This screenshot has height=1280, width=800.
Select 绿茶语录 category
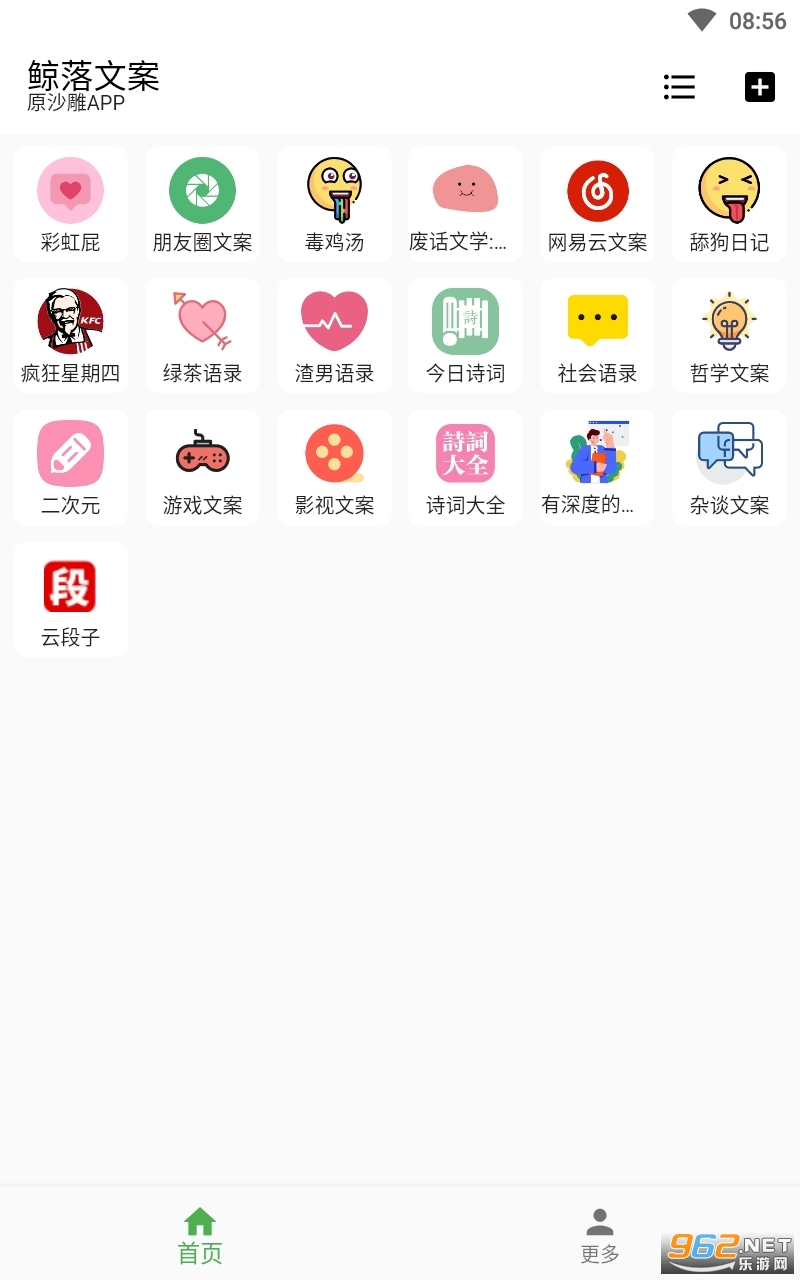tap(202, 336)
